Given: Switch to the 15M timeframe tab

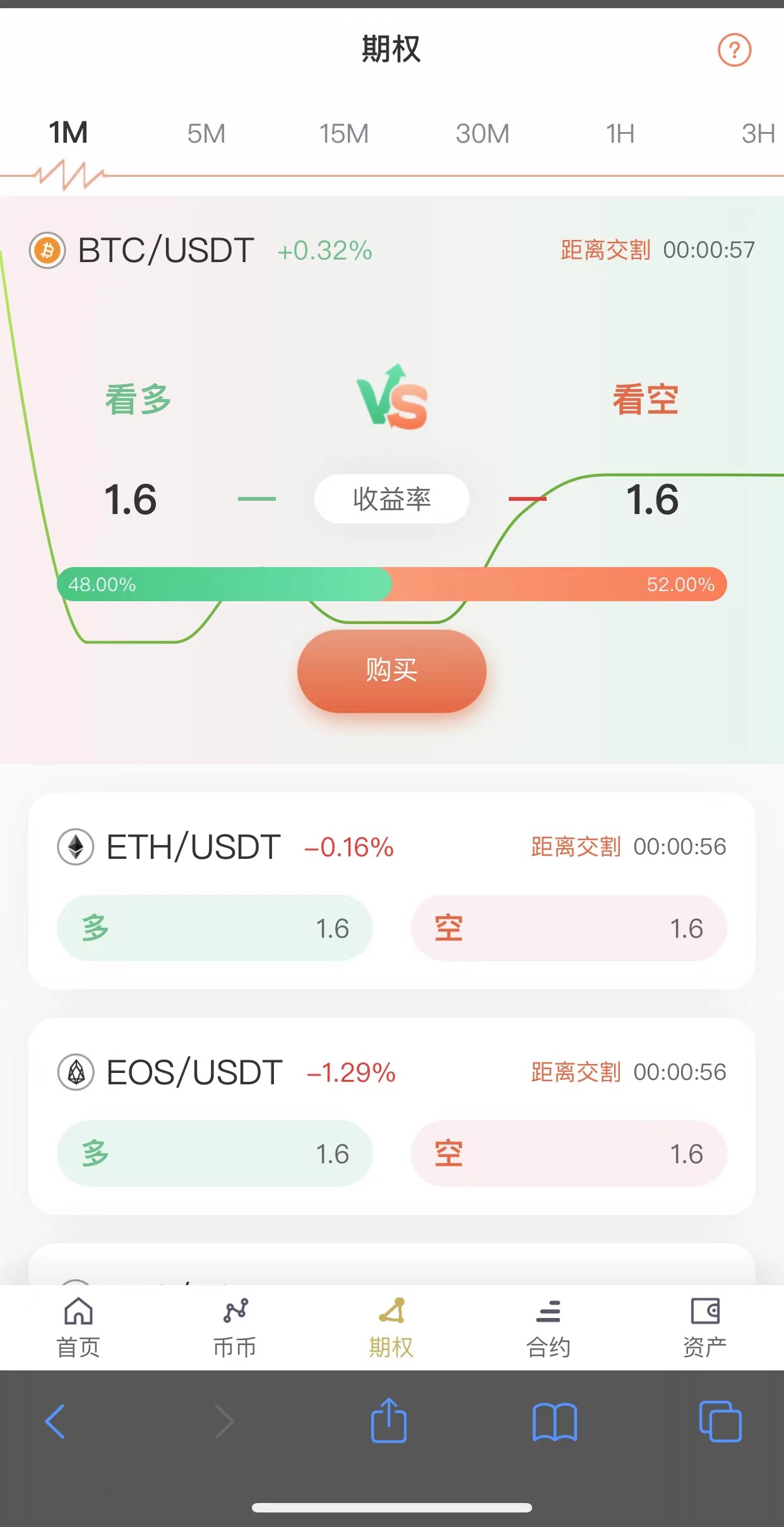Looking at the screenshot, I should 343,134.
